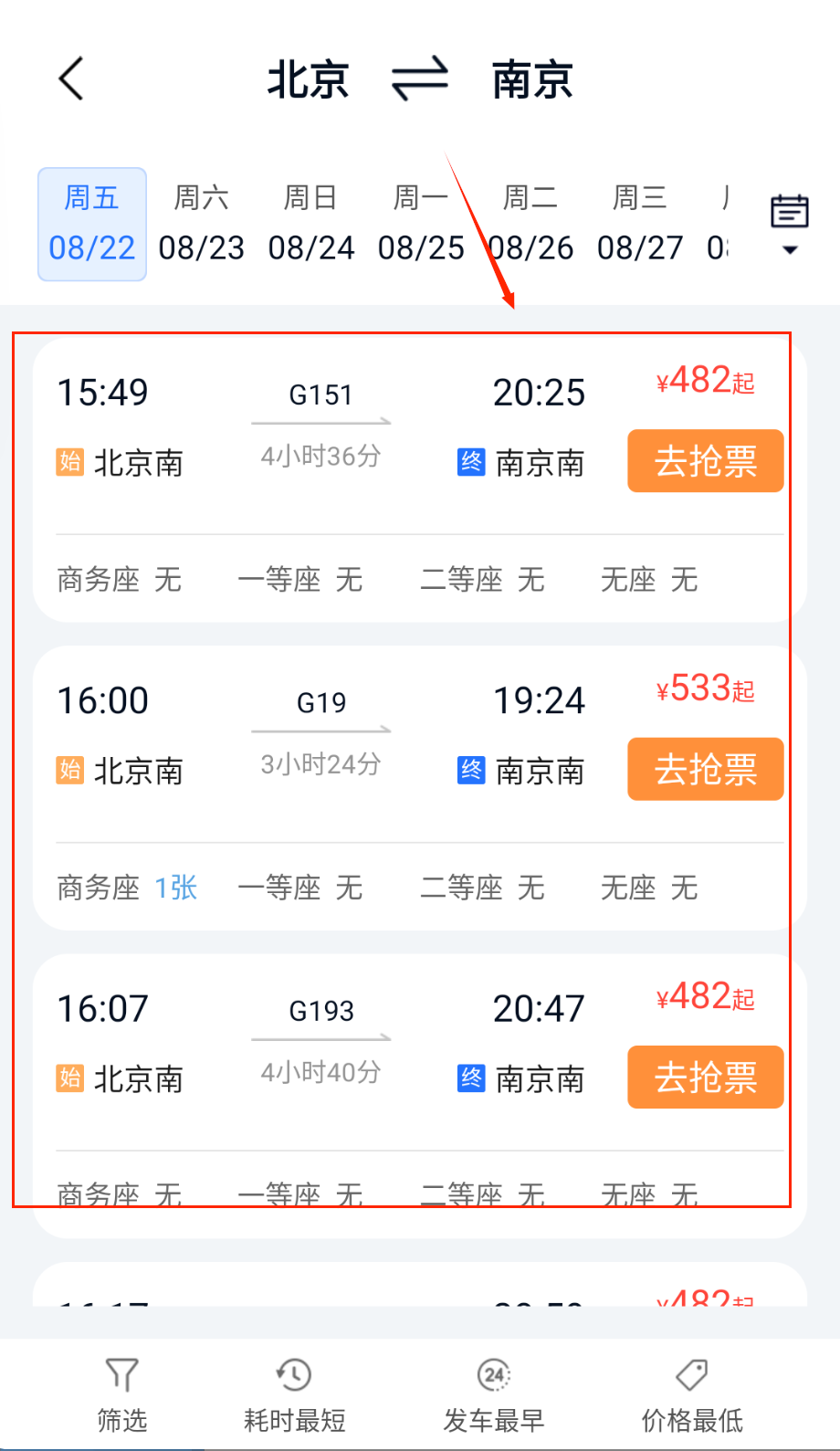Switch to Monday 08/25

pos(420,223)
